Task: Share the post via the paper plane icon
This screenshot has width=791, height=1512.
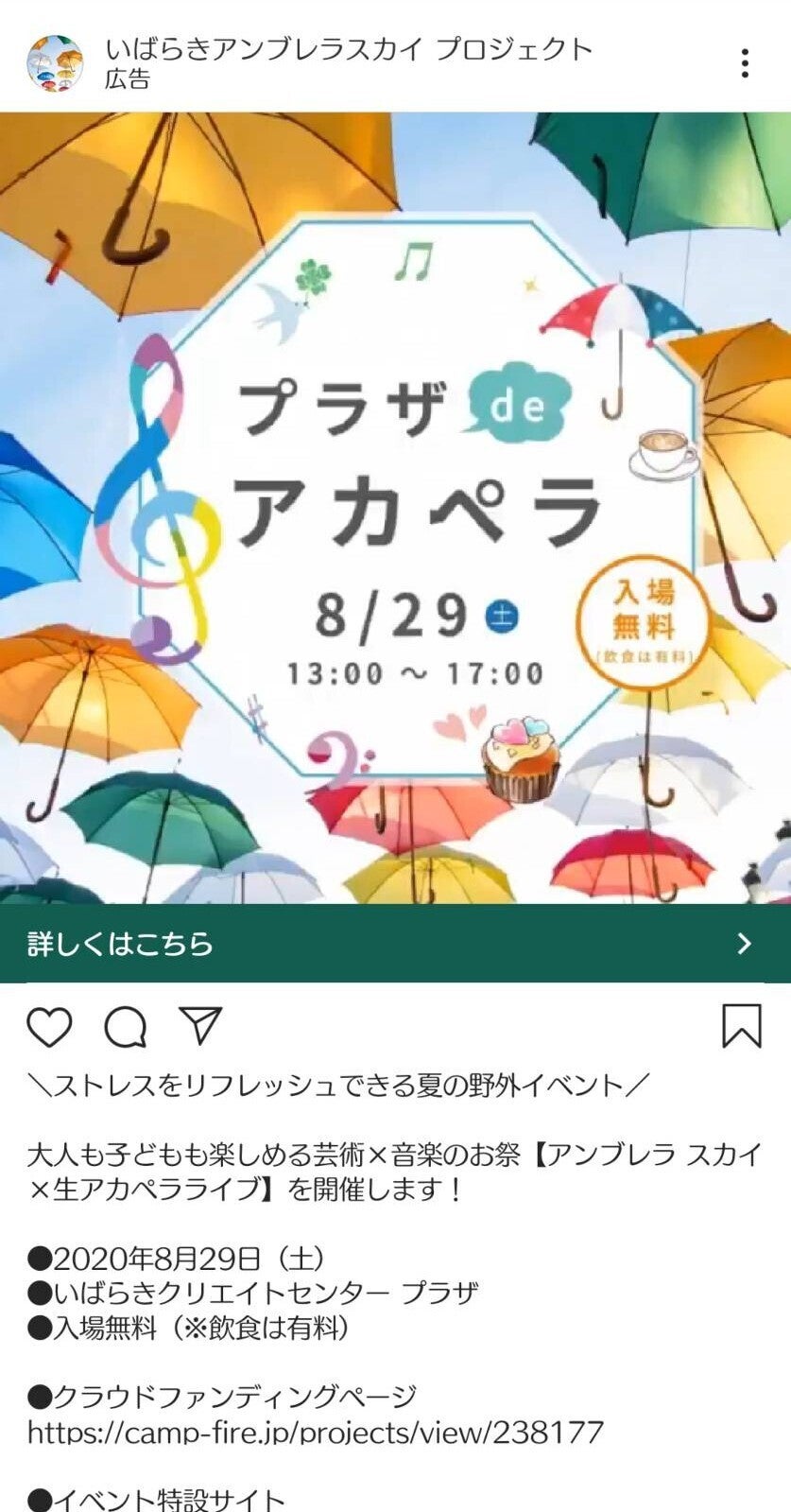Action: tap(200, 1026)
